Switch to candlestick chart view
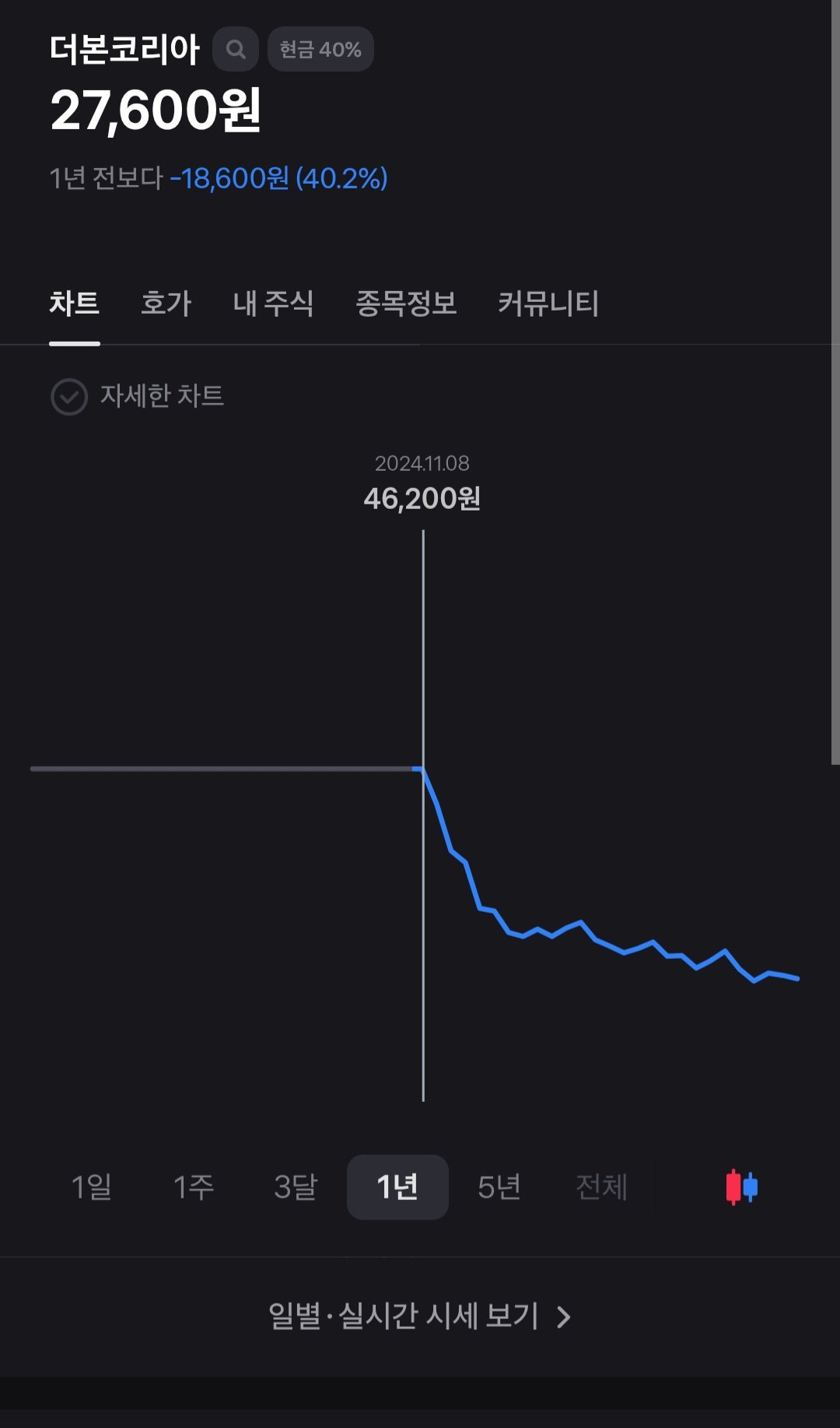This screenshot has height=1428, width=840. pyautogui.click(x=741, y=1187)
